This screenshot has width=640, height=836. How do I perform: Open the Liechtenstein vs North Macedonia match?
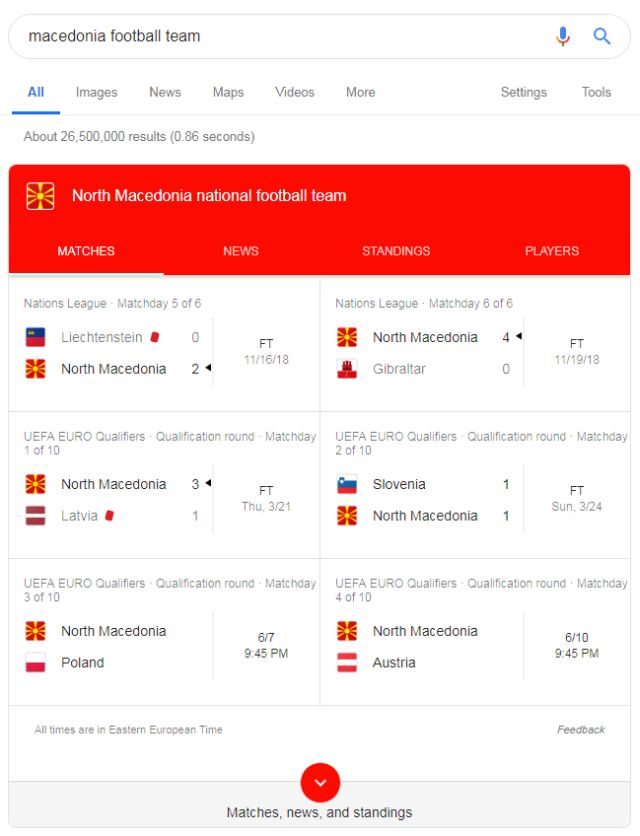(164, 352)
